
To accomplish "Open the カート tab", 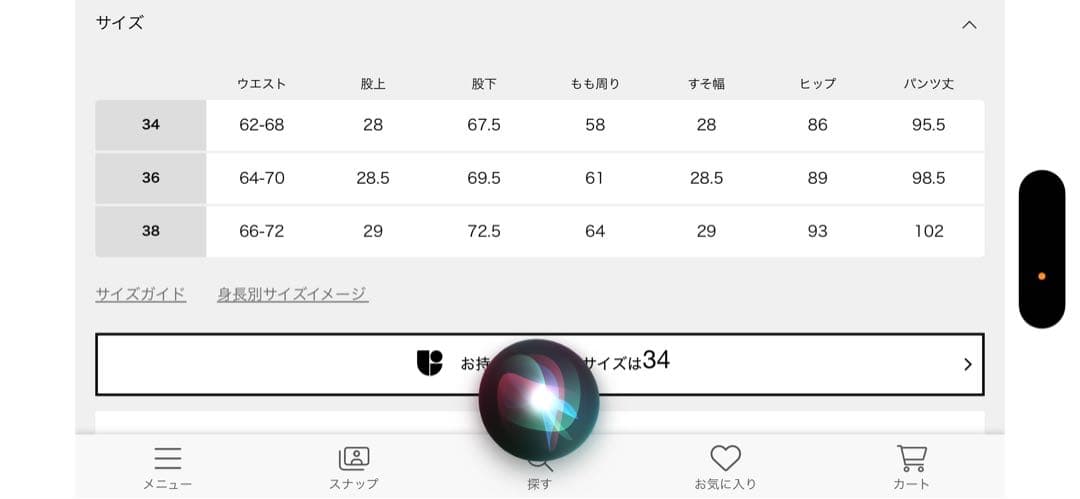I will pyautogui.click(x=911, y=468).
